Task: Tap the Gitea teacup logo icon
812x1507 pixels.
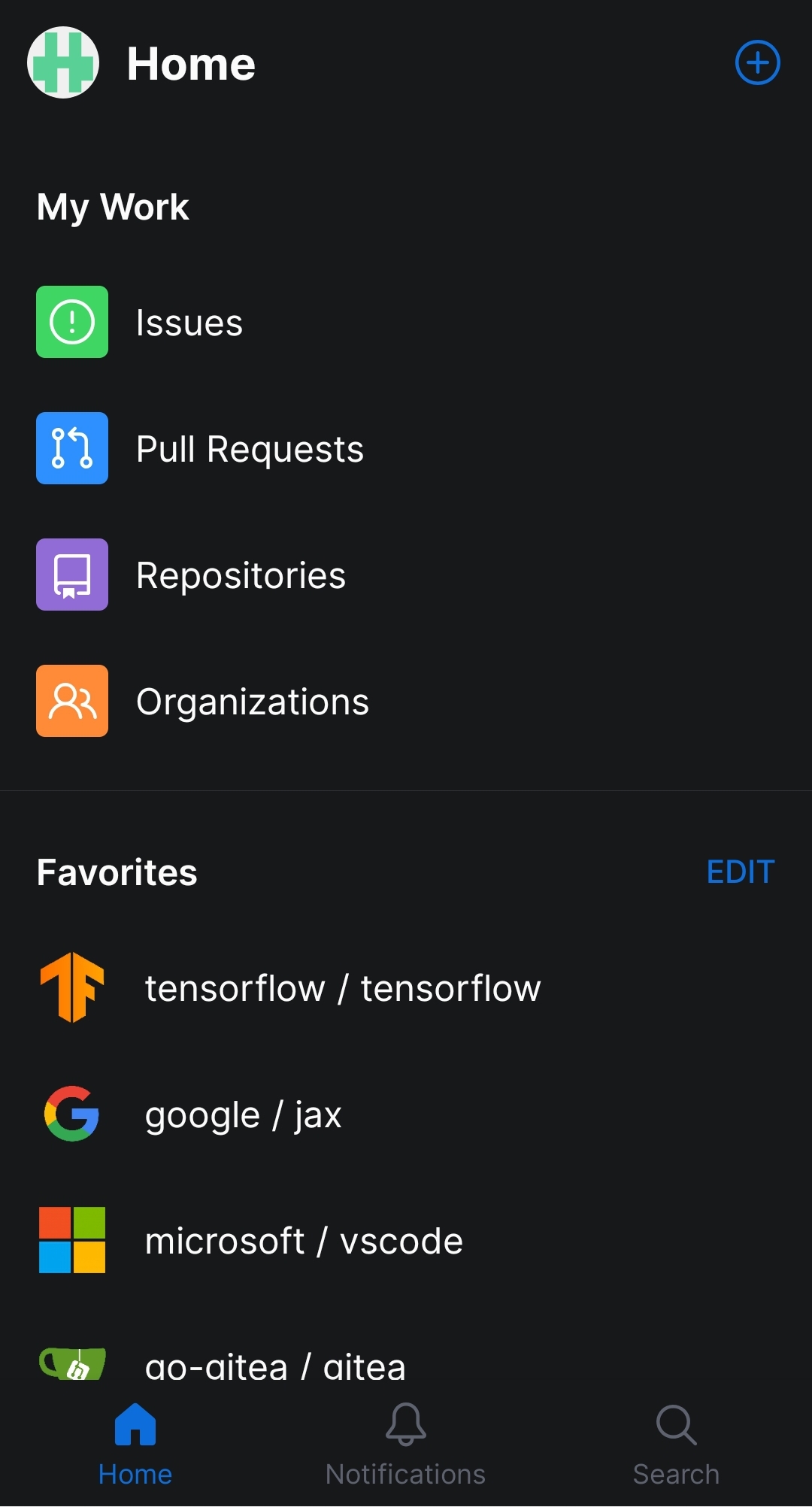Action: (x=71, y=1363)
